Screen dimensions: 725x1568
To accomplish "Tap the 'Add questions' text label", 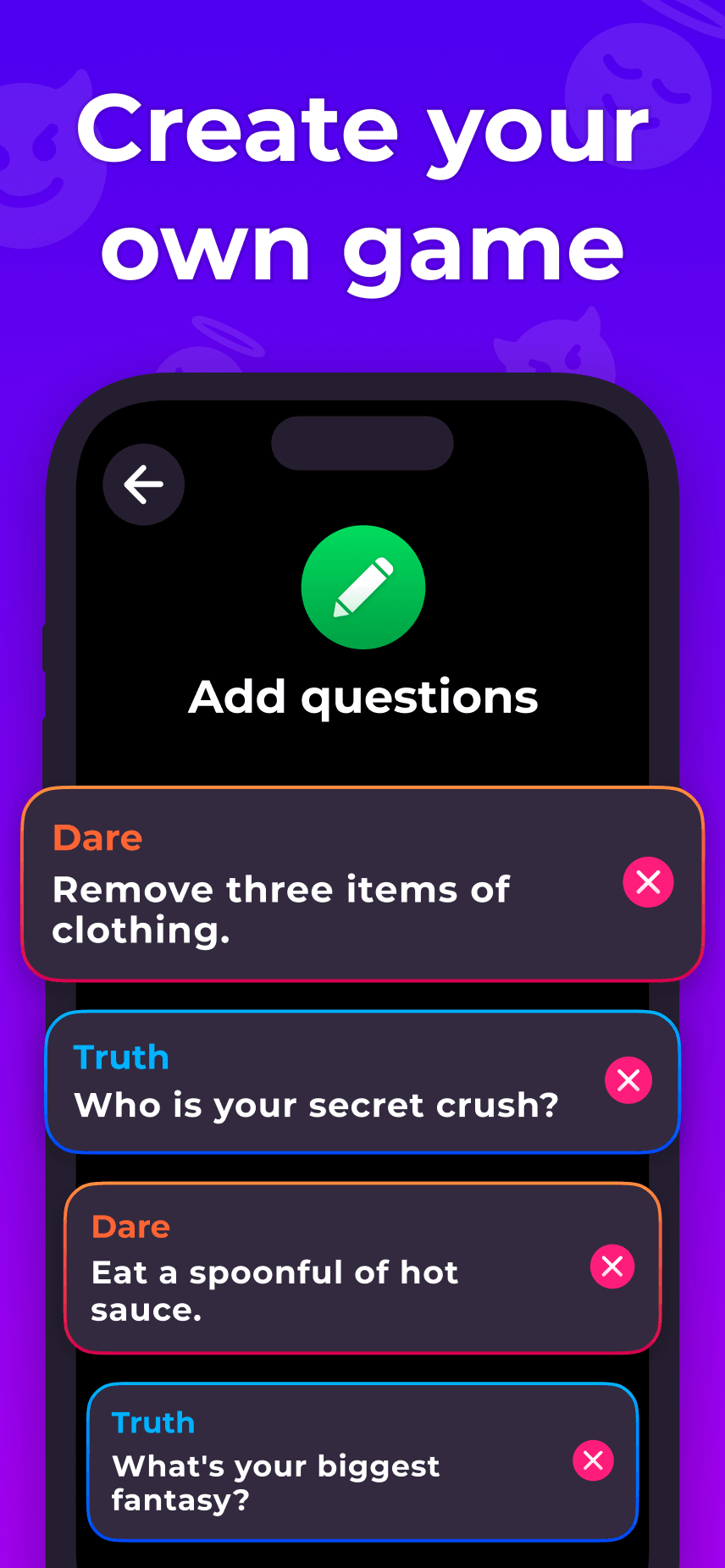I will (363, 697).
